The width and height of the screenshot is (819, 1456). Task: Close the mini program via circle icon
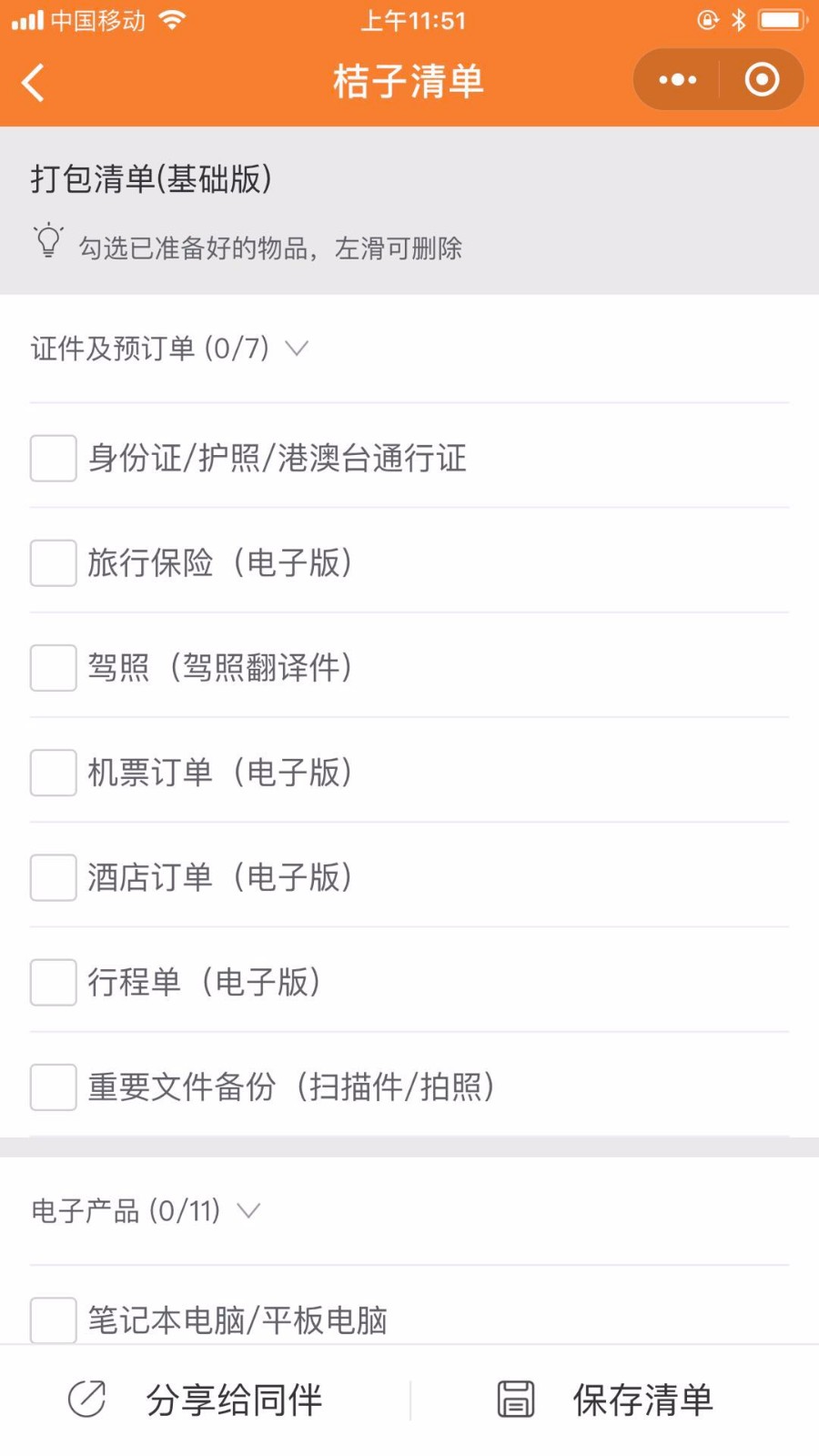[762, 80]
